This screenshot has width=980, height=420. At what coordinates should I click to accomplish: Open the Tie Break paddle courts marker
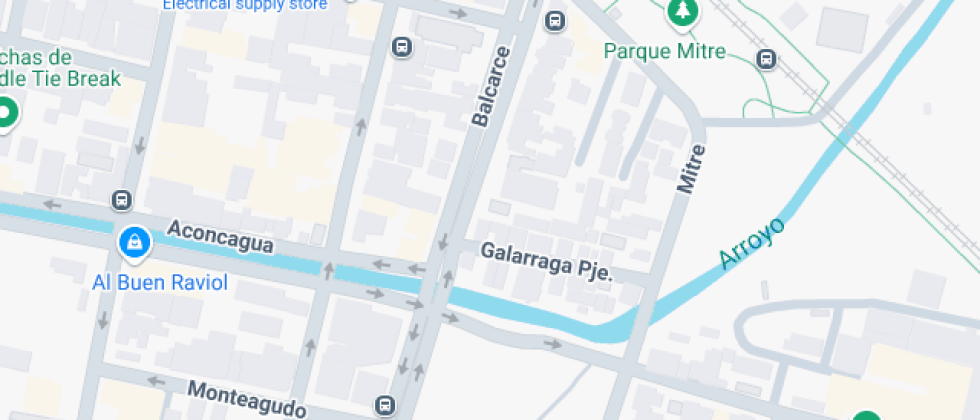pos(5,112)
